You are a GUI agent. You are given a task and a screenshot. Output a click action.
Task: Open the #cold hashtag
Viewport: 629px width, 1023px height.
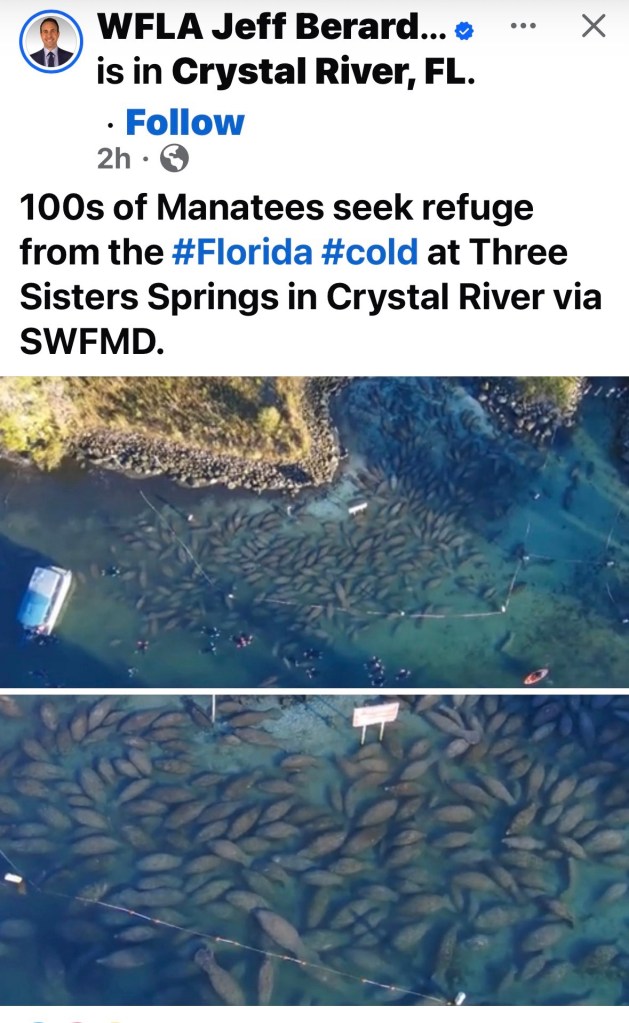coord(369,251)
